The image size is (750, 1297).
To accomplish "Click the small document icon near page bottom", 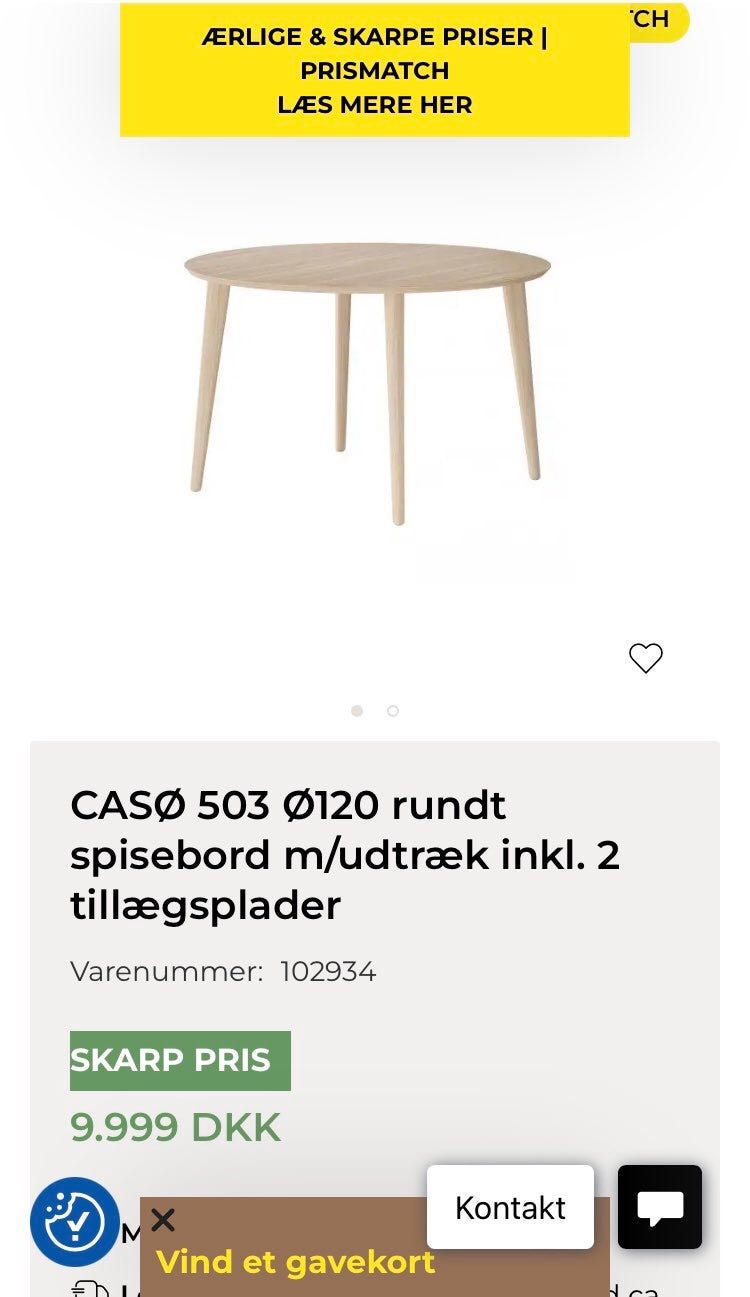I will coord(90,1290).
